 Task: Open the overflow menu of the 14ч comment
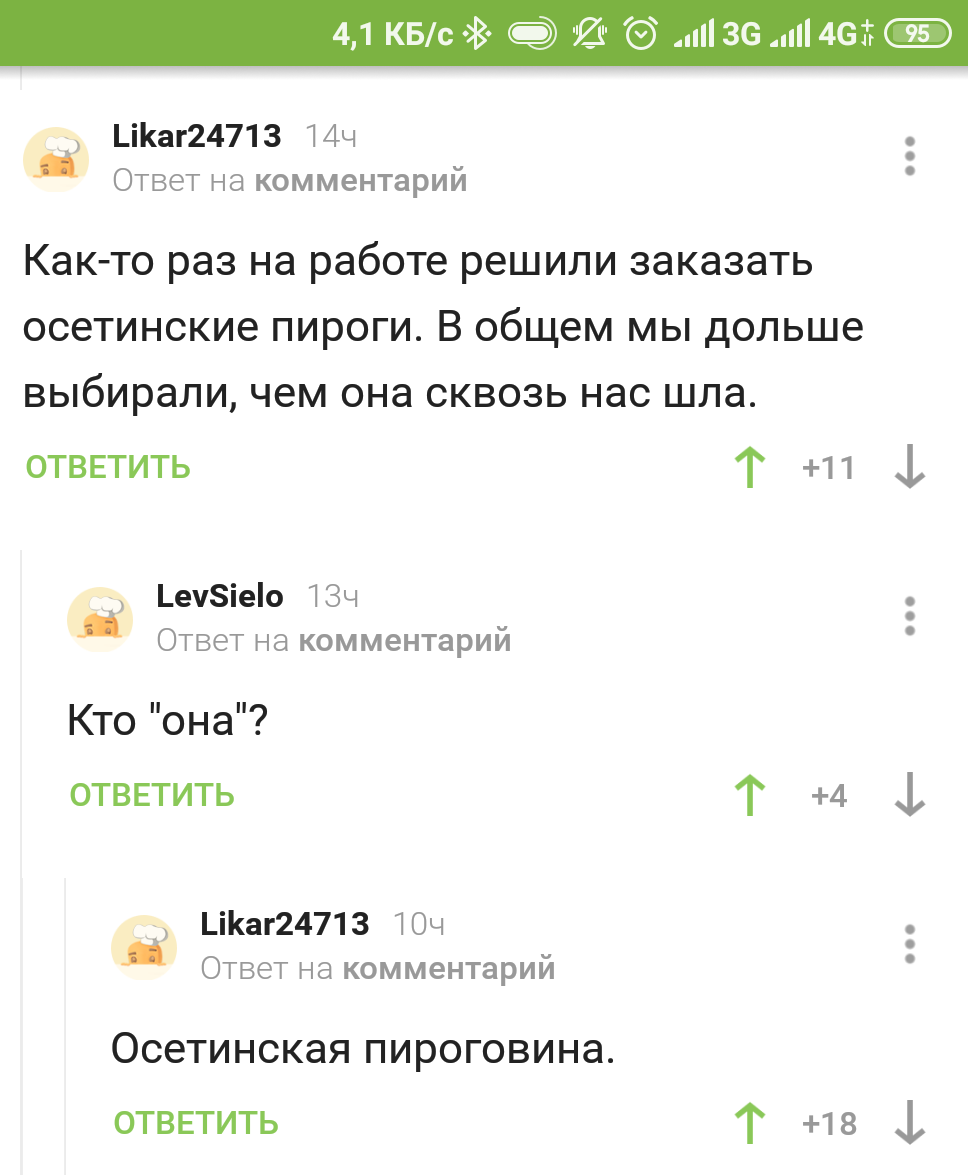[909, 157]
